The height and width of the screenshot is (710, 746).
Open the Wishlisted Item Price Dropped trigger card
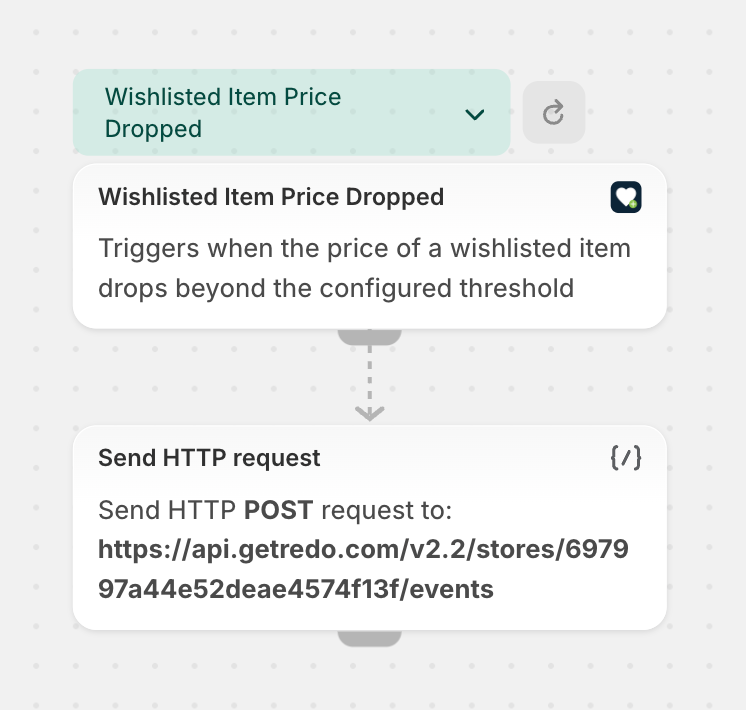[x=369, y=245]
